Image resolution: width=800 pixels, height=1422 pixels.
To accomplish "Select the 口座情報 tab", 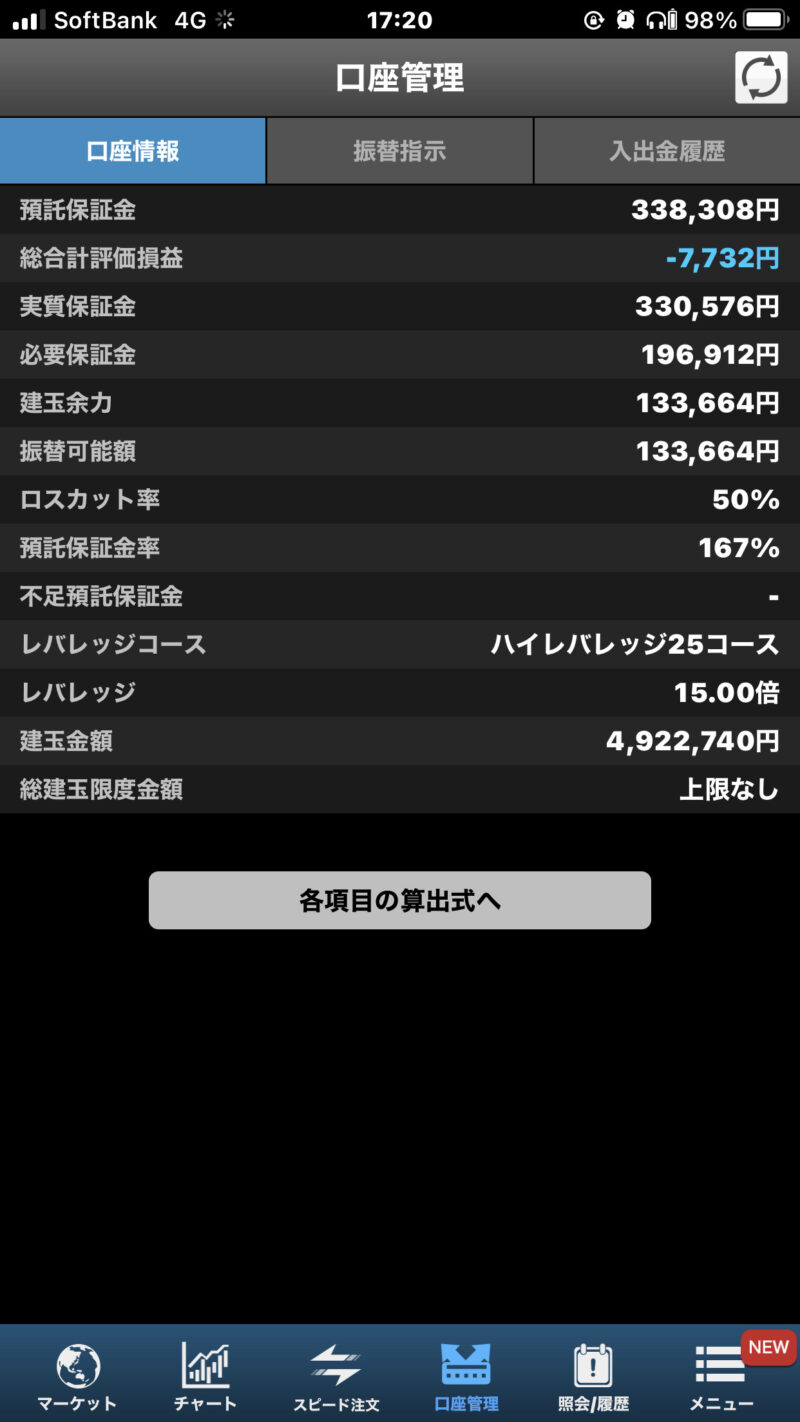I will [x=133, y=151].
